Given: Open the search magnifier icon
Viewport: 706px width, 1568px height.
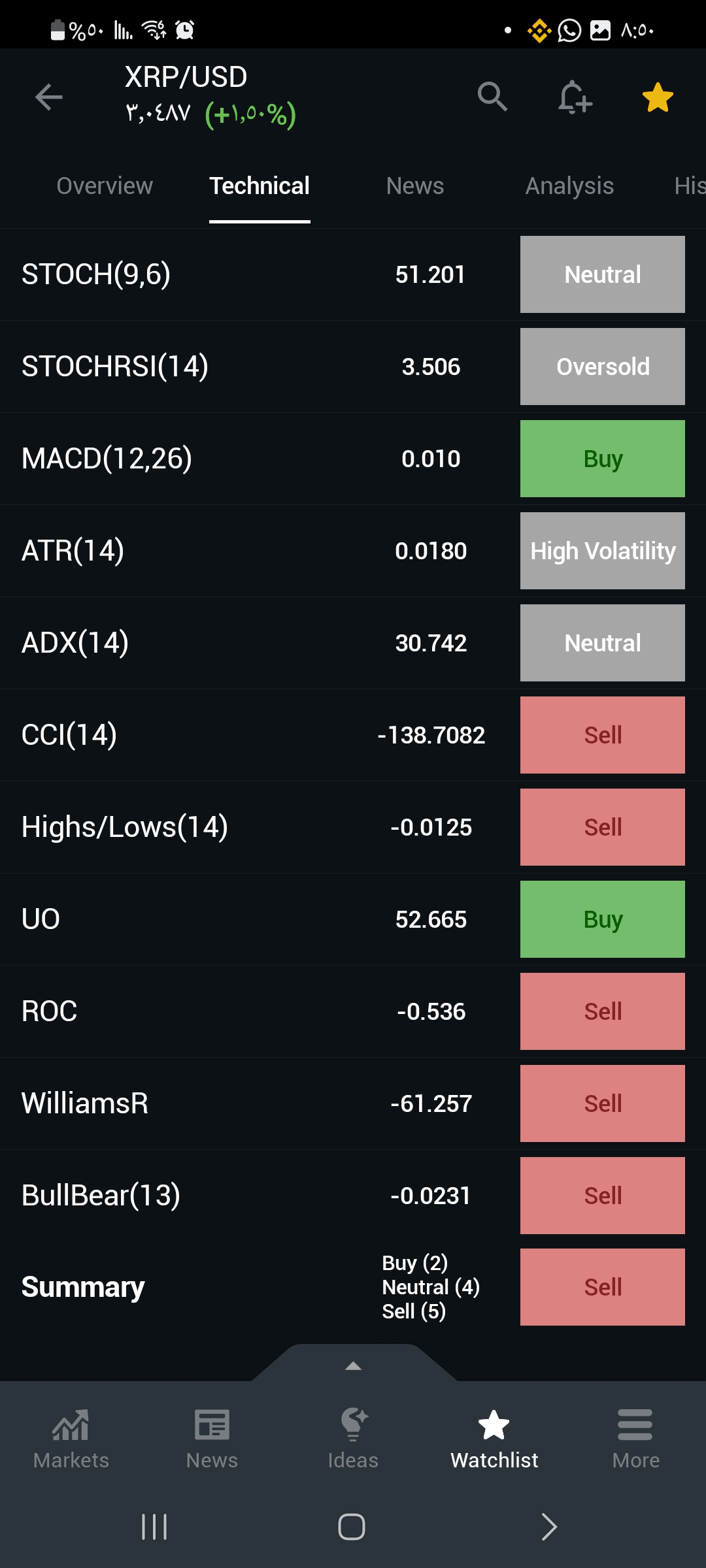Looking at the screenshot, I should (492, 97).
